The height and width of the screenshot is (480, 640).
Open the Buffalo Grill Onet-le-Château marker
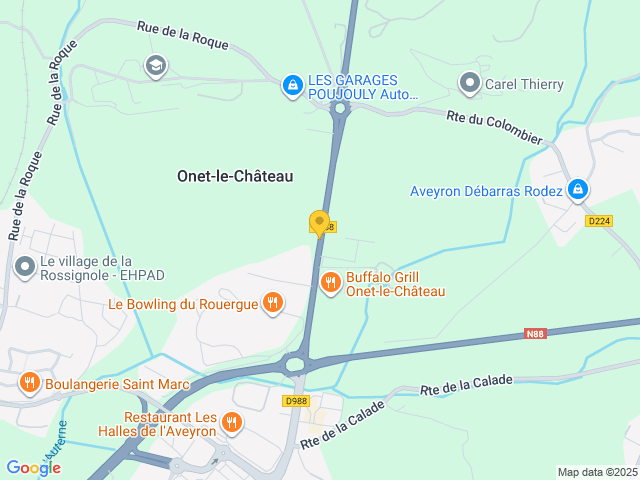(331, 284)
